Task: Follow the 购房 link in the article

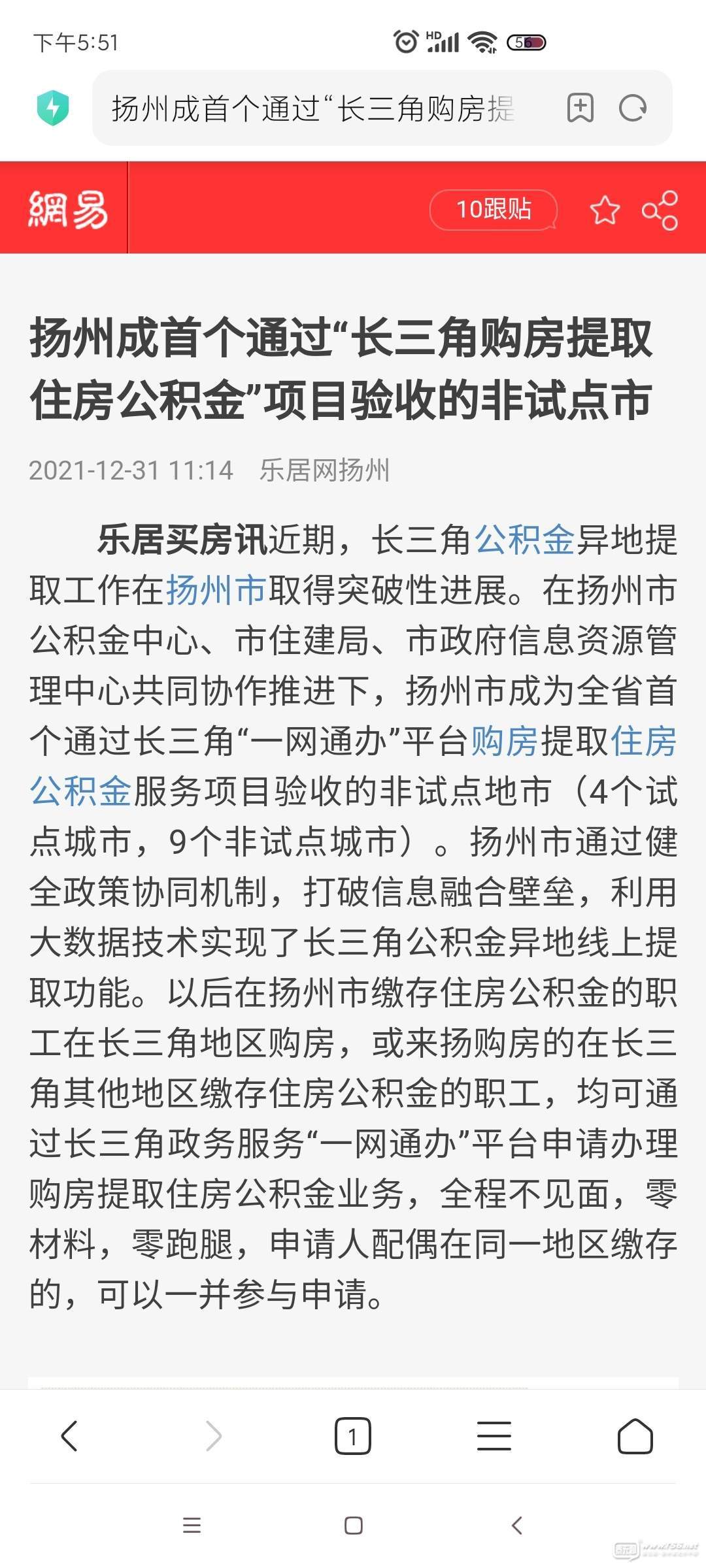Action: pos(505,742)
